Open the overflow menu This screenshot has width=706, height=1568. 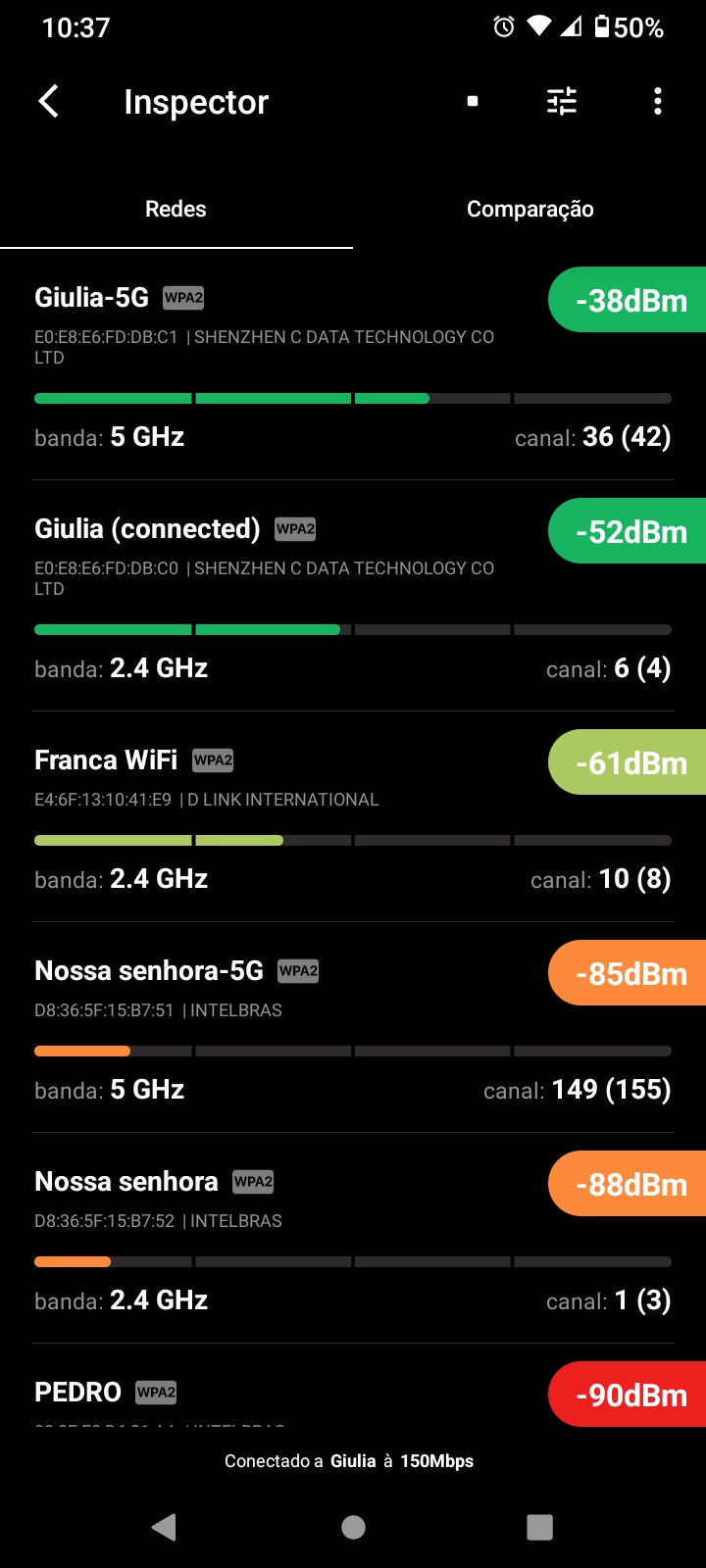657,101
